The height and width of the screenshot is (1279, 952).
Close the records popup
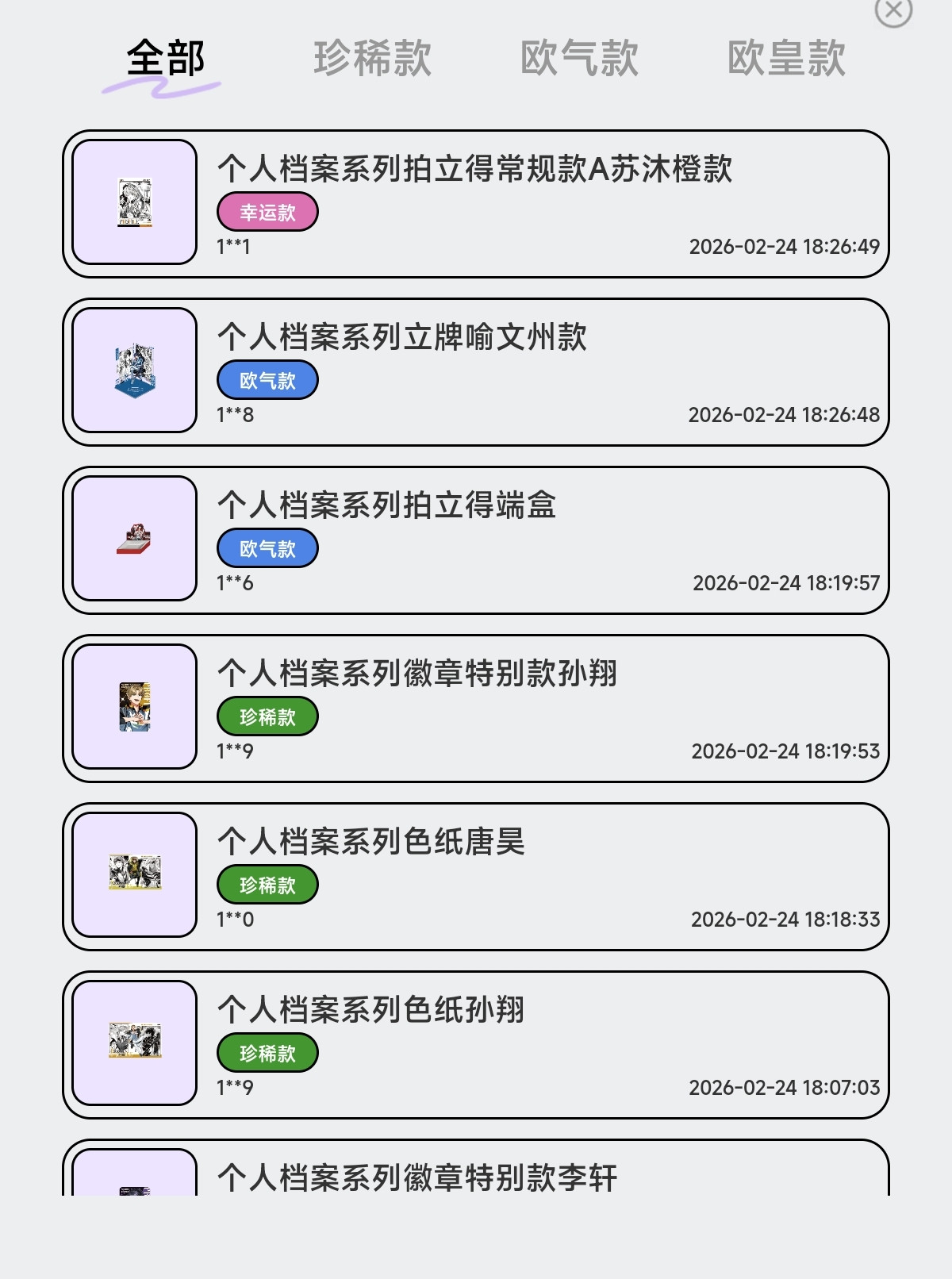(893, 11)
